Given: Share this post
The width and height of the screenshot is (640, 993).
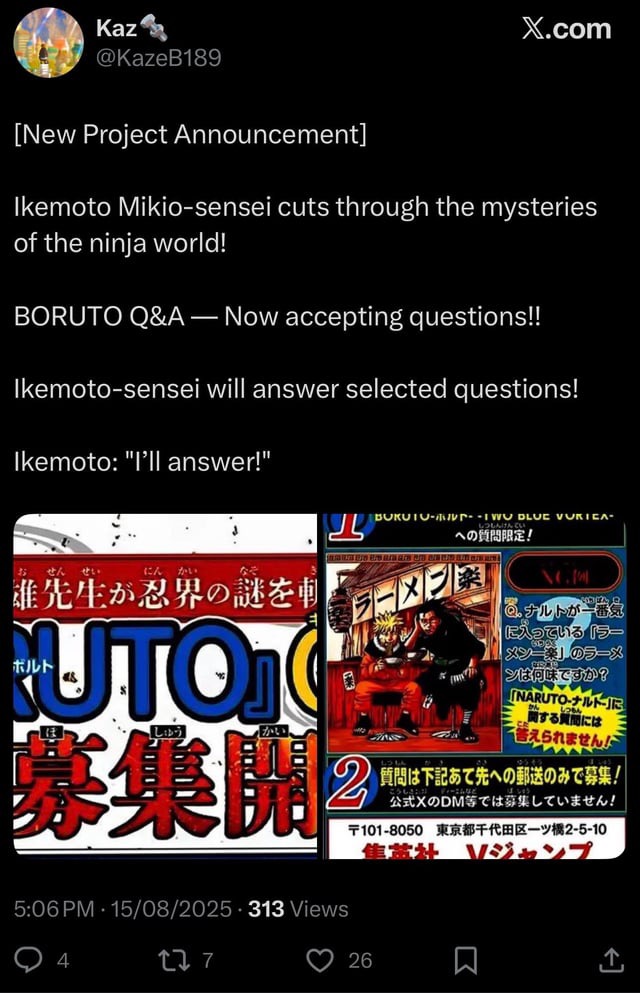Looking at the screenshot, I should click(609, 960).
